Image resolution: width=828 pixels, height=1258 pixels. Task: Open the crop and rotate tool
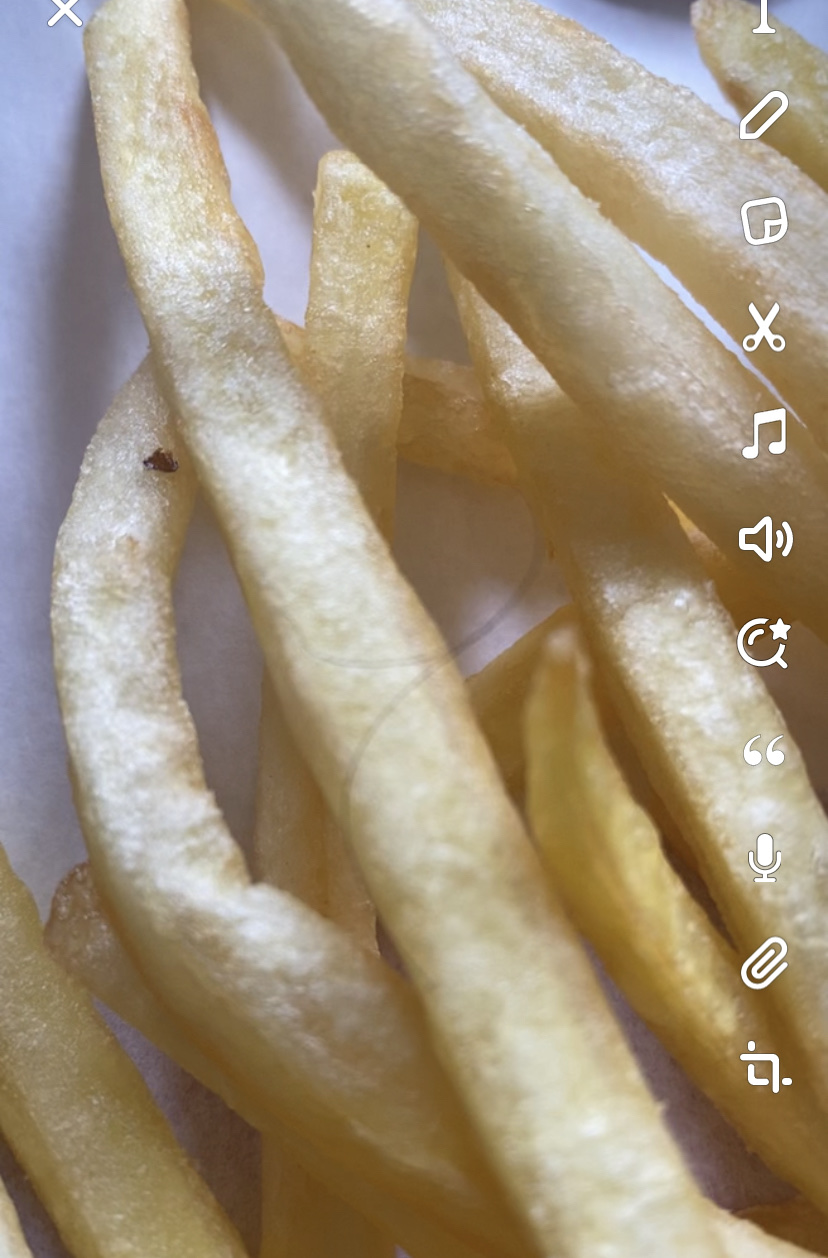pyautogui.click(x=765, y=1066)
